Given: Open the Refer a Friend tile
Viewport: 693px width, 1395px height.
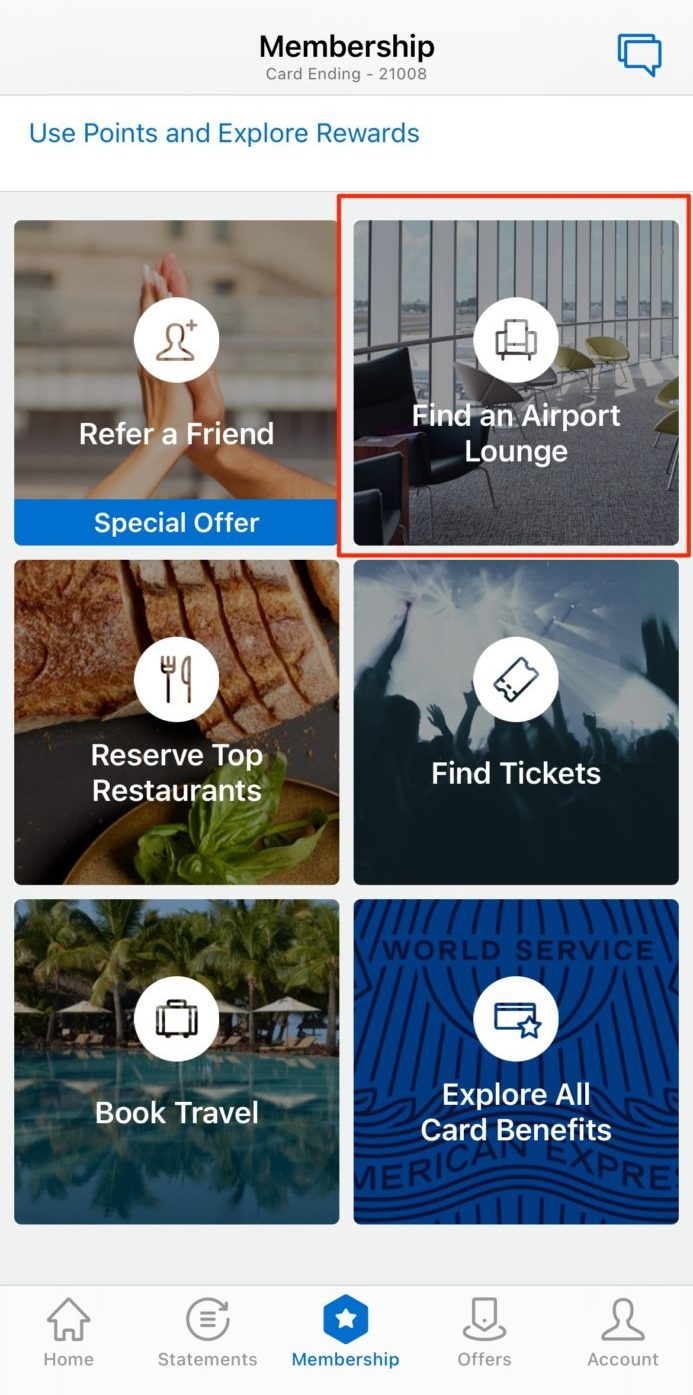Looking at the screenshot, I should 176,382.
